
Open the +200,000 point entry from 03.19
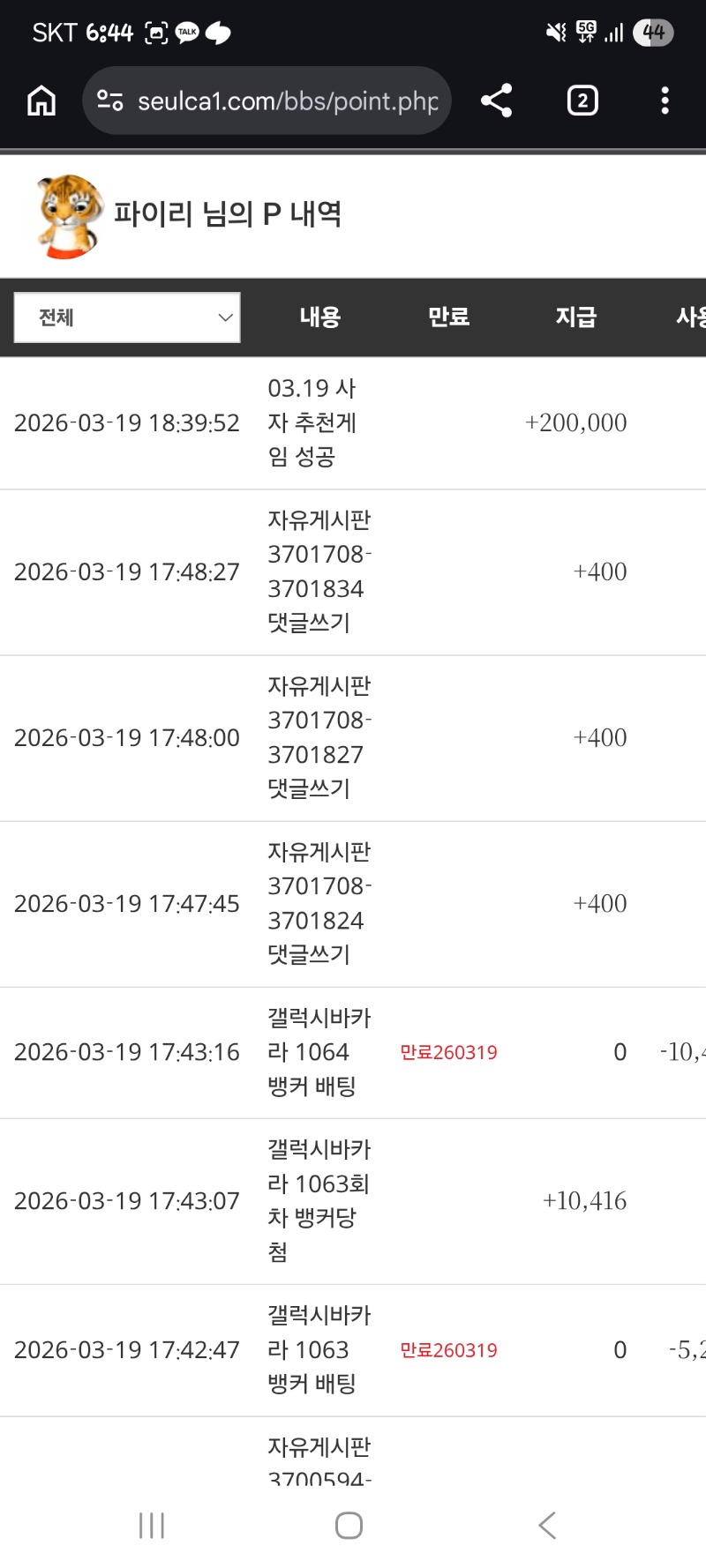[x=576, y=422]
